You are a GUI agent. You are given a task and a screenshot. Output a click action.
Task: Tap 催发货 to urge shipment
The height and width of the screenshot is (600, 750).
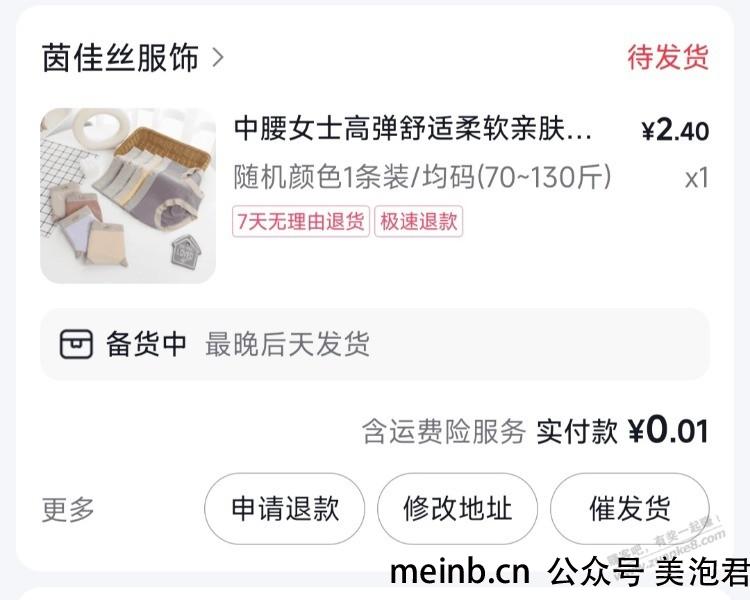629,509
